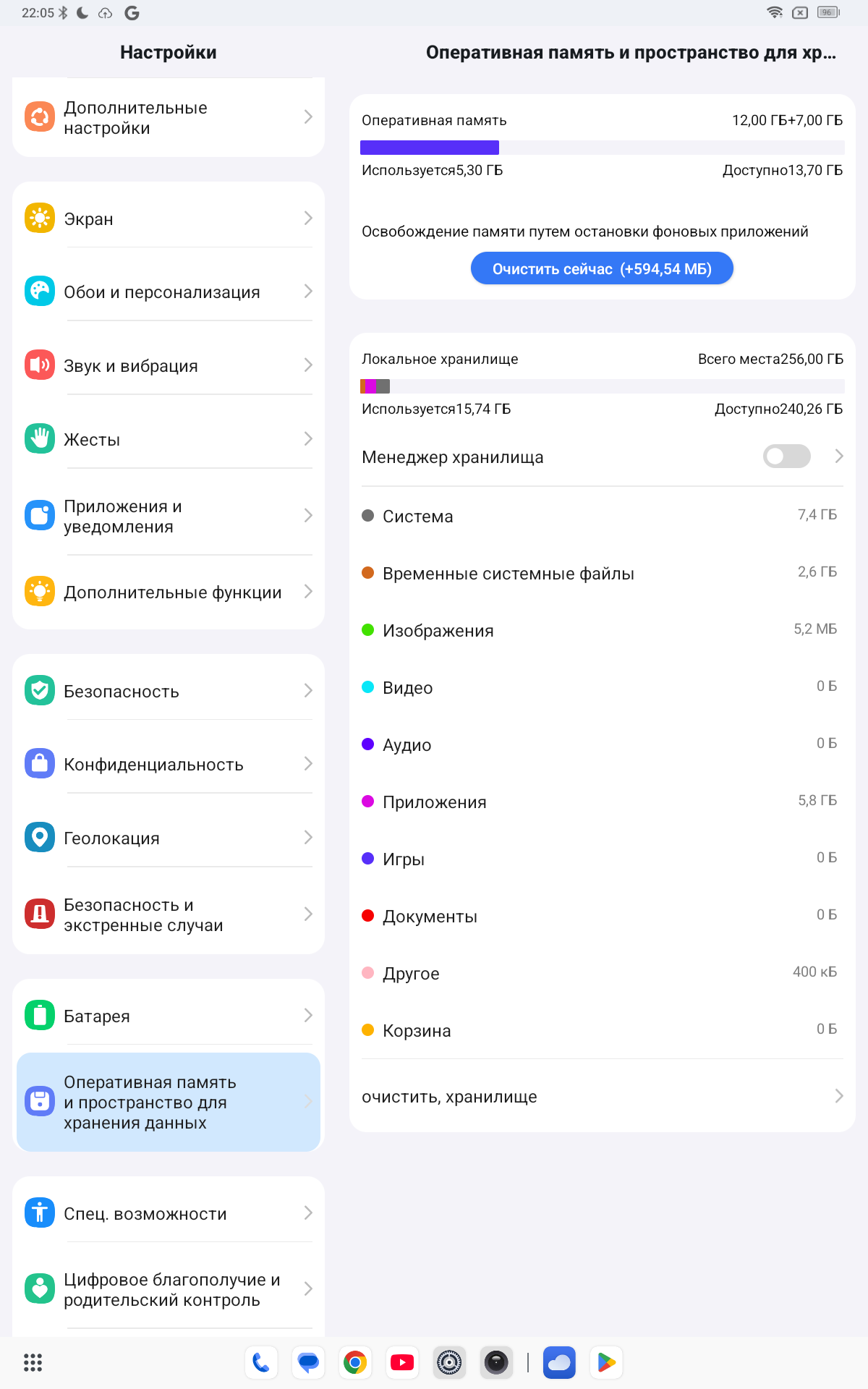Select the Жесты settings row

[168, 440]
